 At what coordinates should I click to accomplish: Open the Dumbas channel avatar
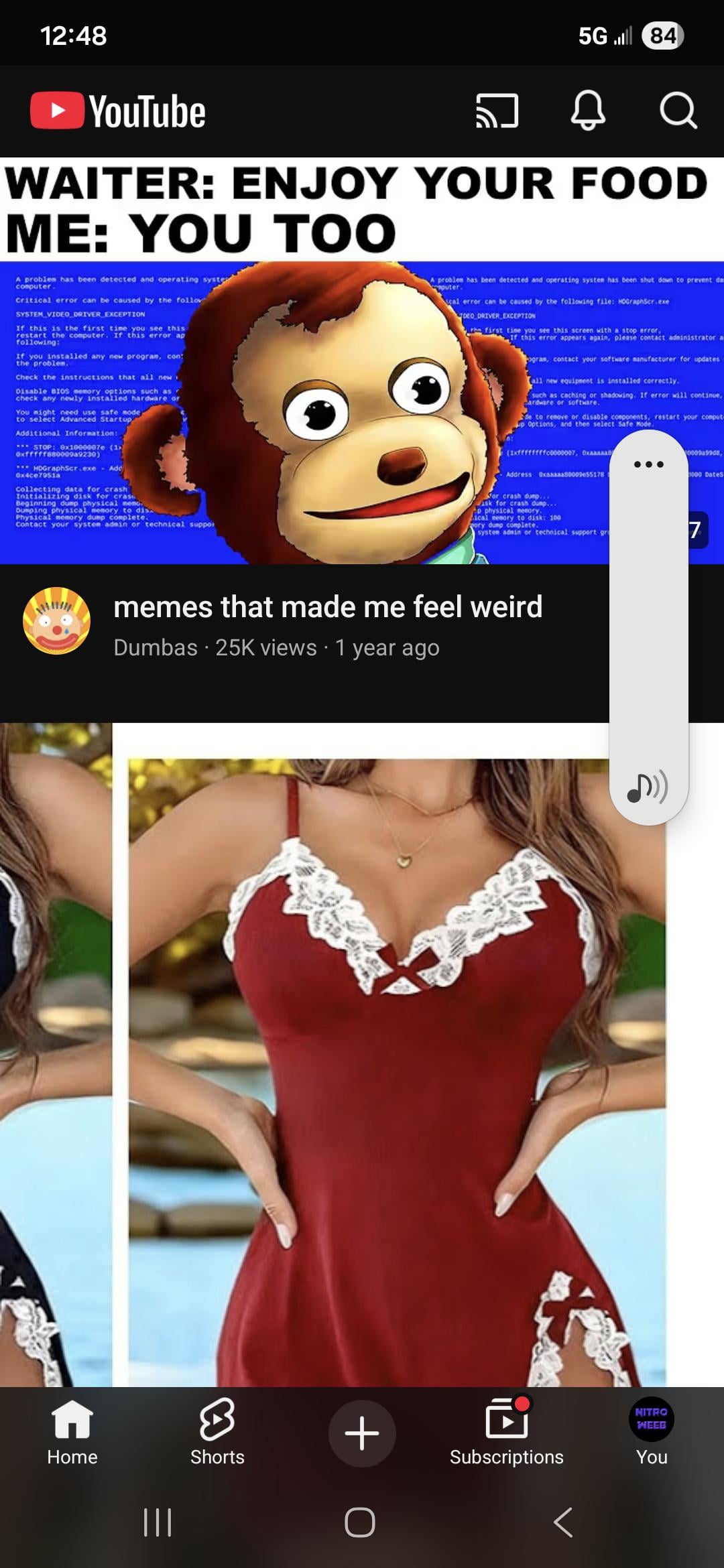coord(57,620)
